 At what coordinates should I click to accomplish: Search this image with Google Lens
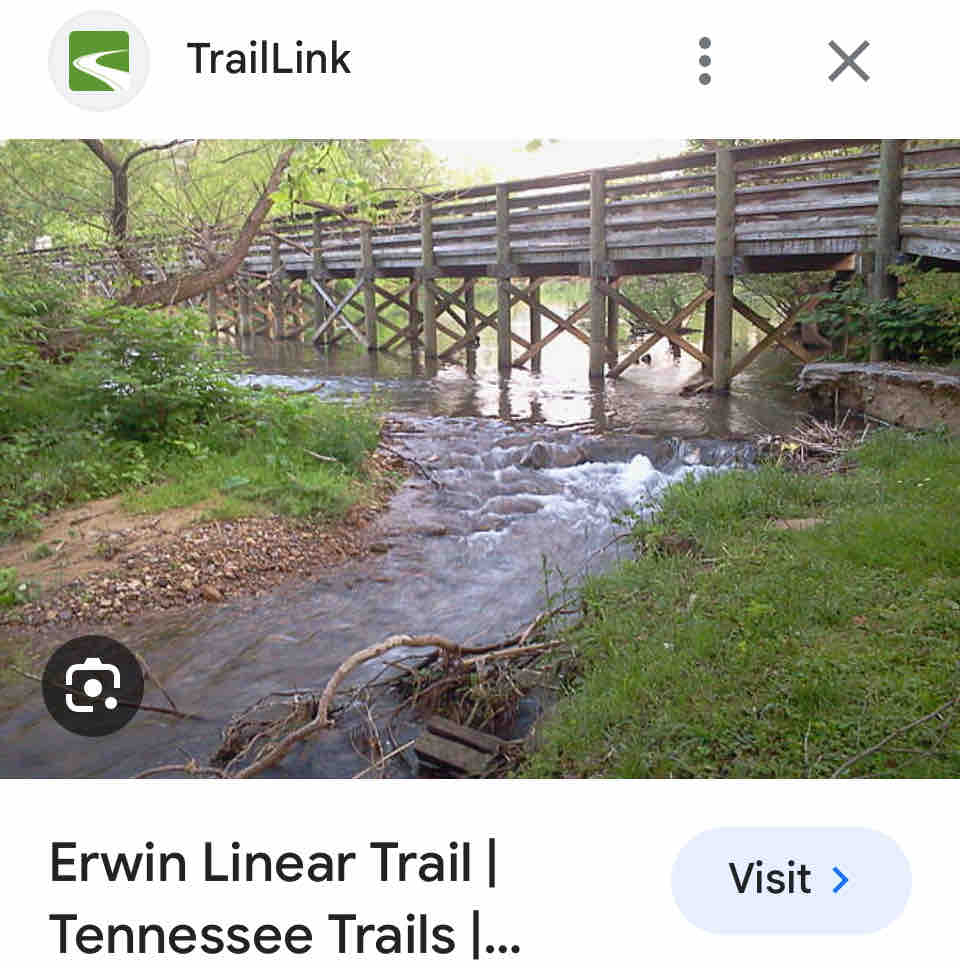coord(93,686)
